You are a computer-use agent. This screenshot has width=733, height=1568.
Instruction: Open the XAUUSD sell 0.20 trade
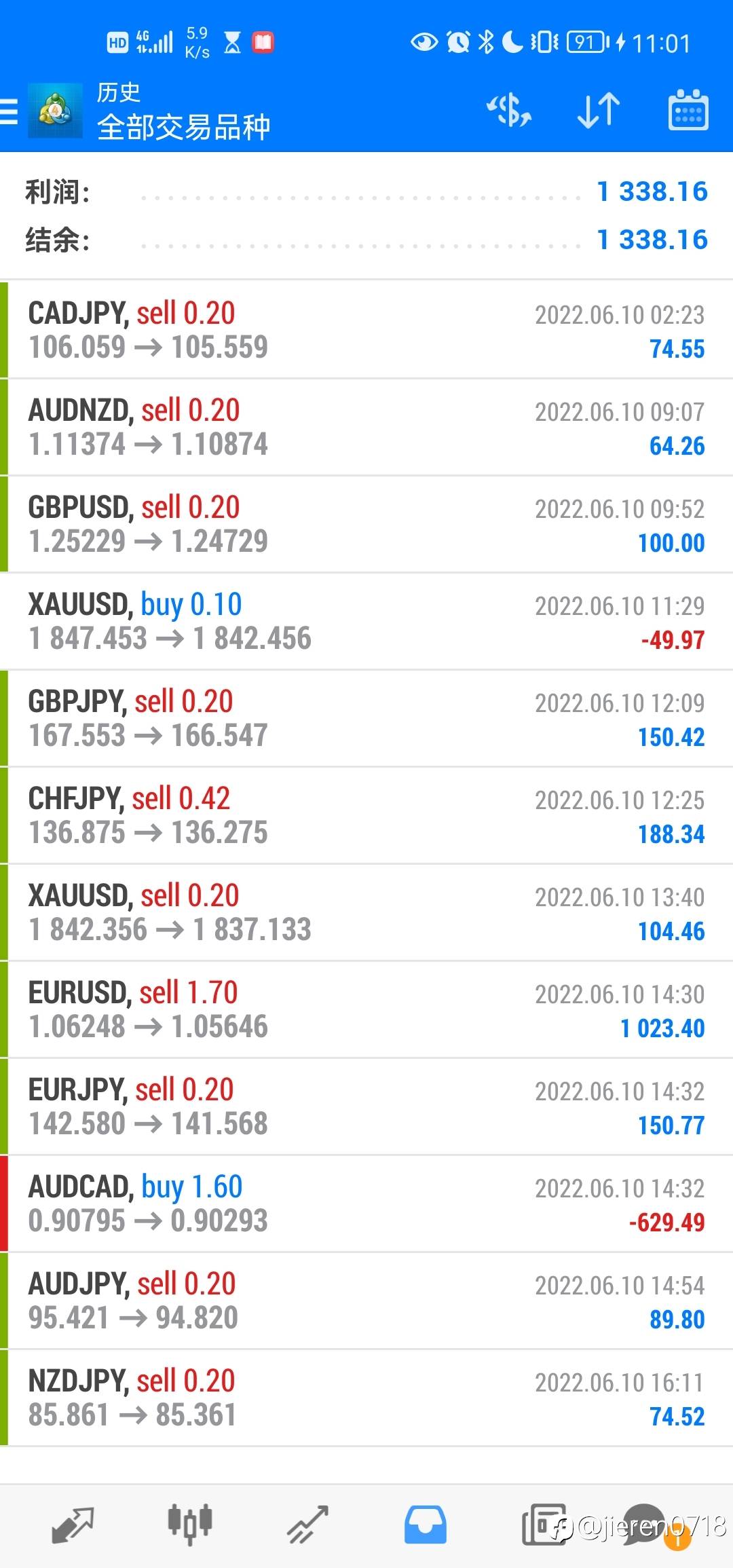pyautogui.click(x=366, y=912)
